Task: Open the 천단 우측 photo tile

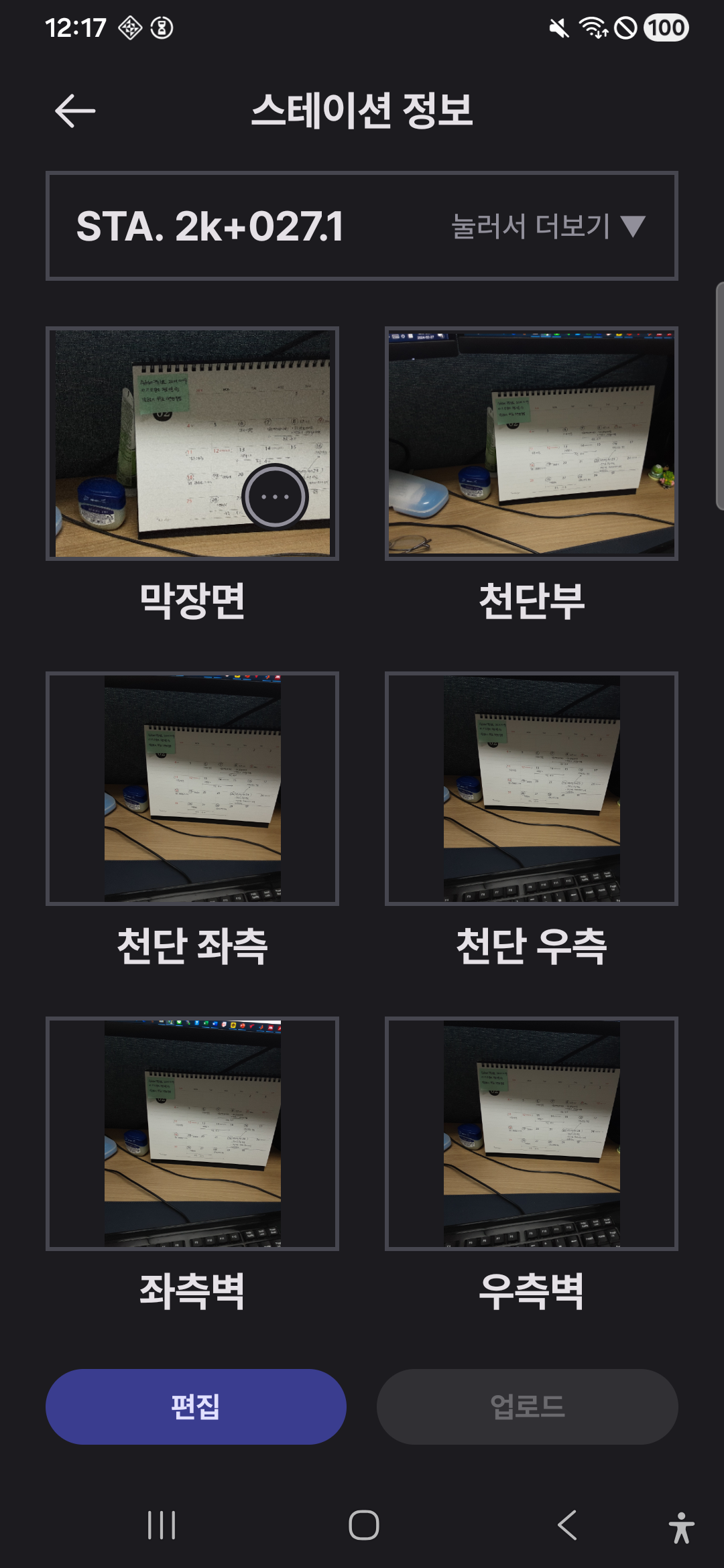Action: click(531, 788)
